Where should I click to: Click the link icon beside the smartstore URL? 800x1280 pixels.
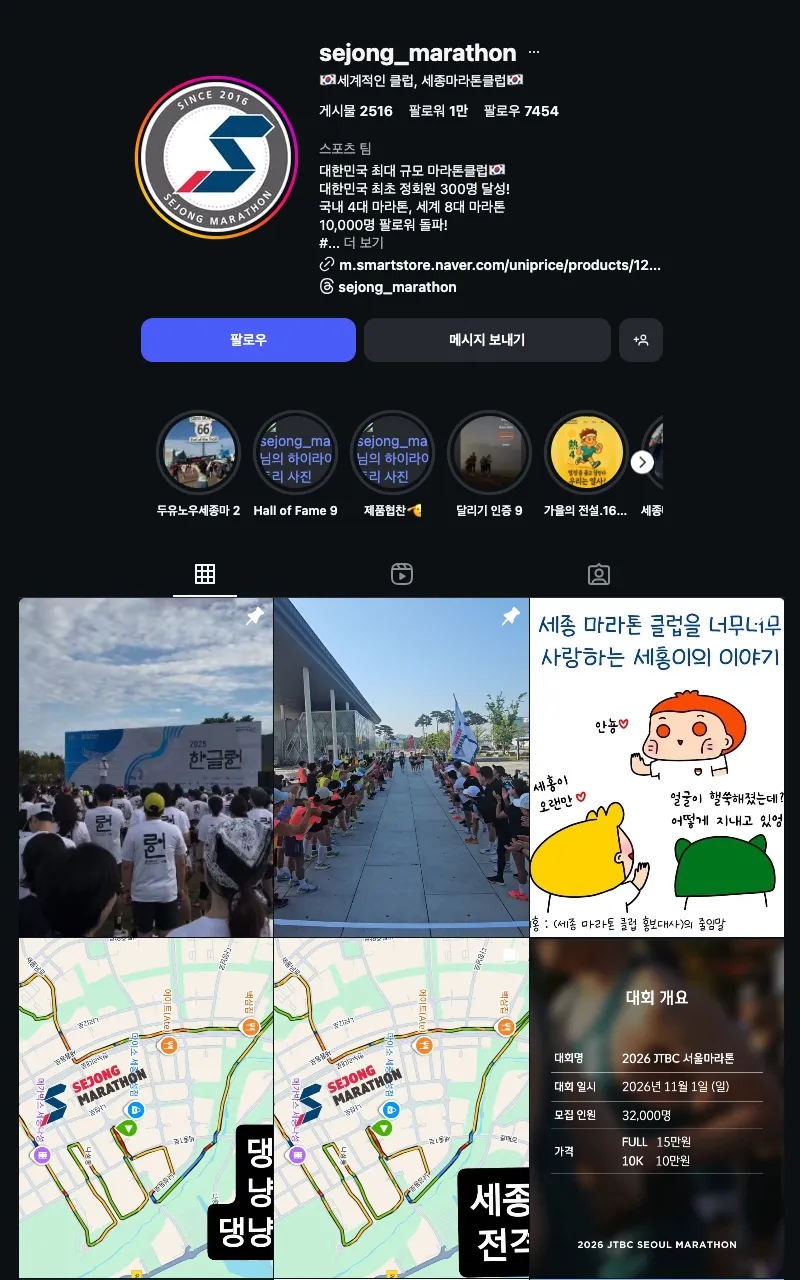point(327,265)
